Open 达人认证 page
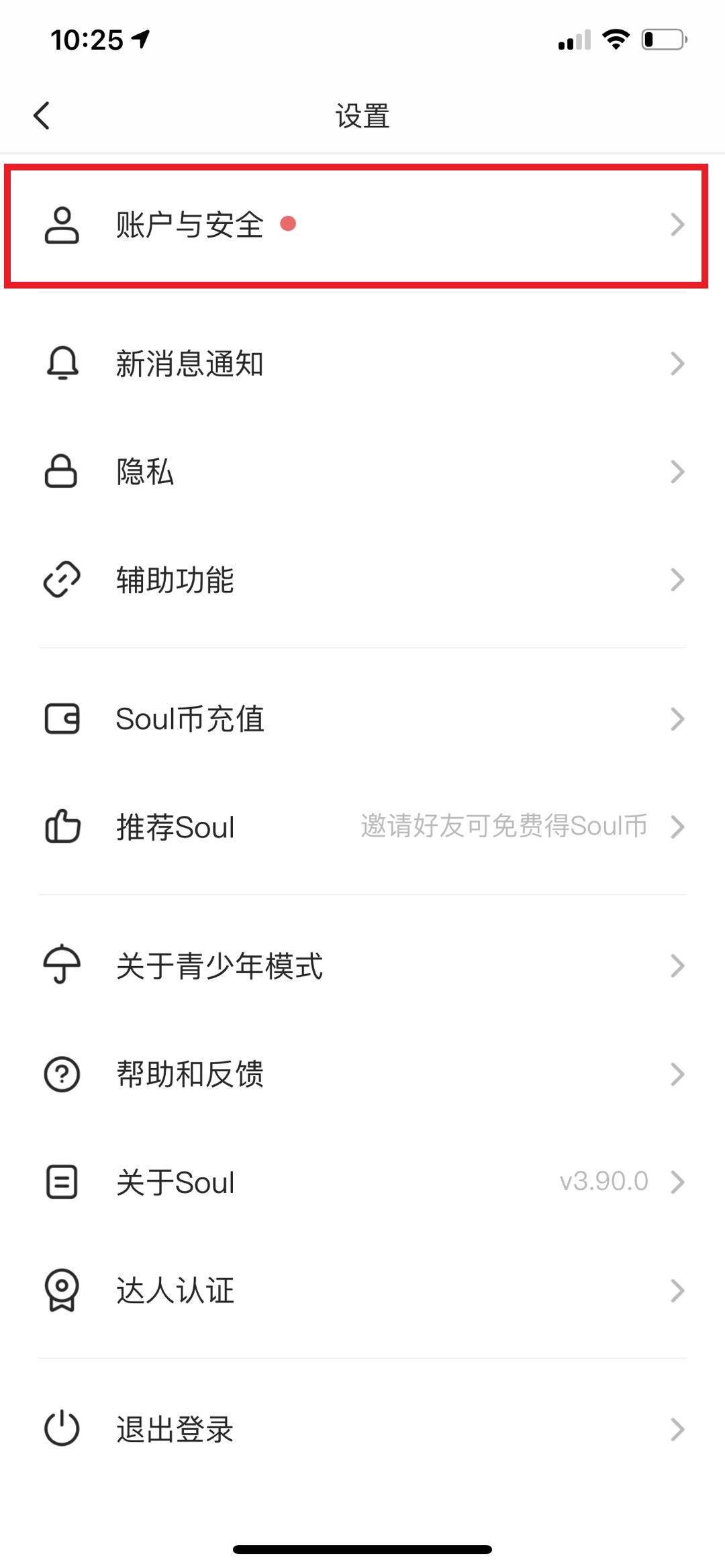725x1568 pixels. pos(362,1290)
